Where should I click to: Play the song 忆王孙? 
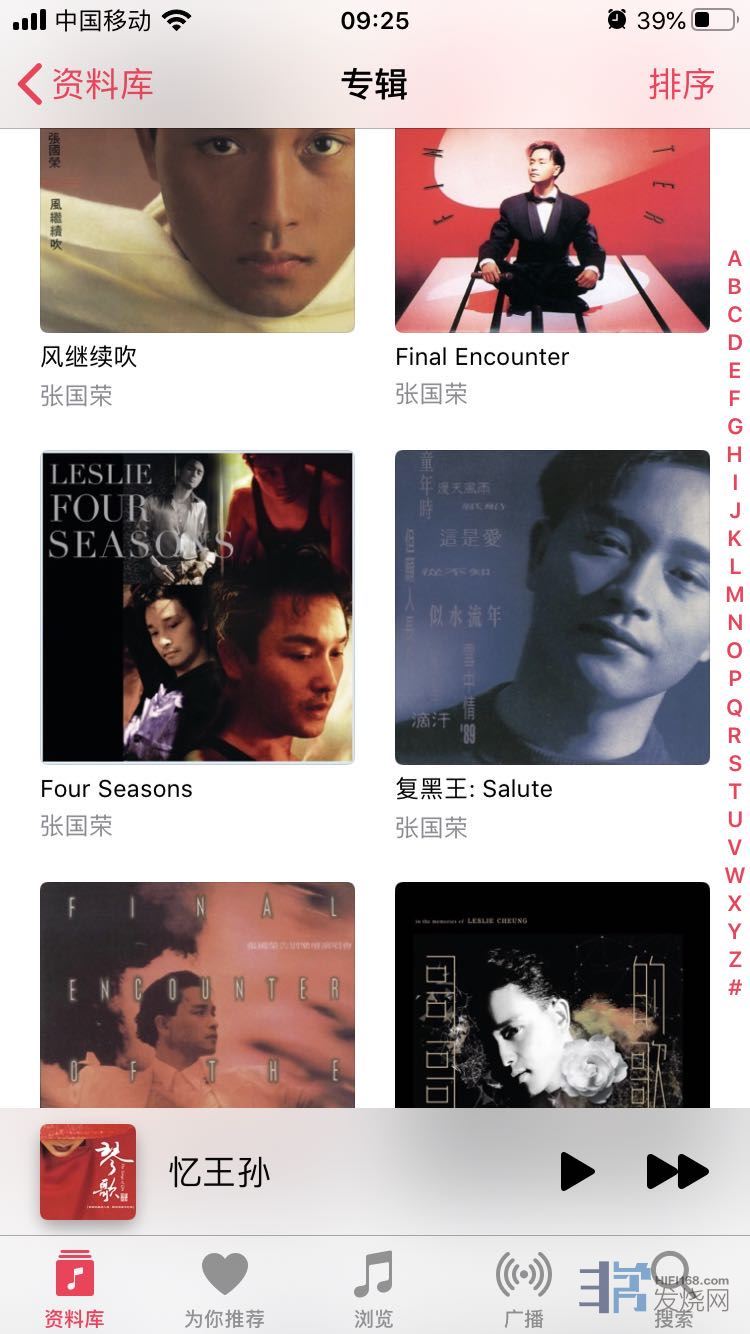[x=576, y=1171]
